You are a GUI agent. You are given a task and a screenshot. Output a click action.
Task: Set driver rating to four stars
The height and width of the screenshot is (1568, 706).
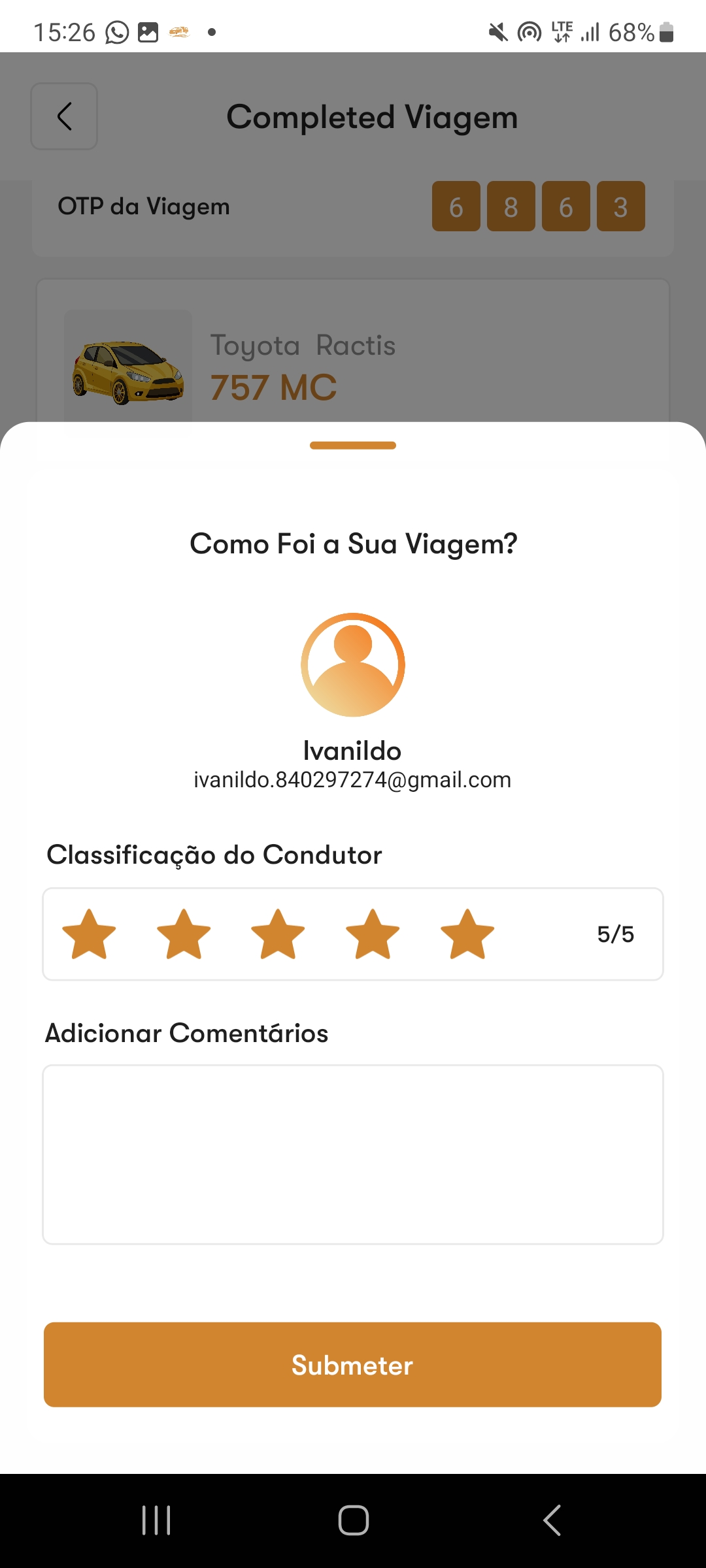(x=373, y=934)
